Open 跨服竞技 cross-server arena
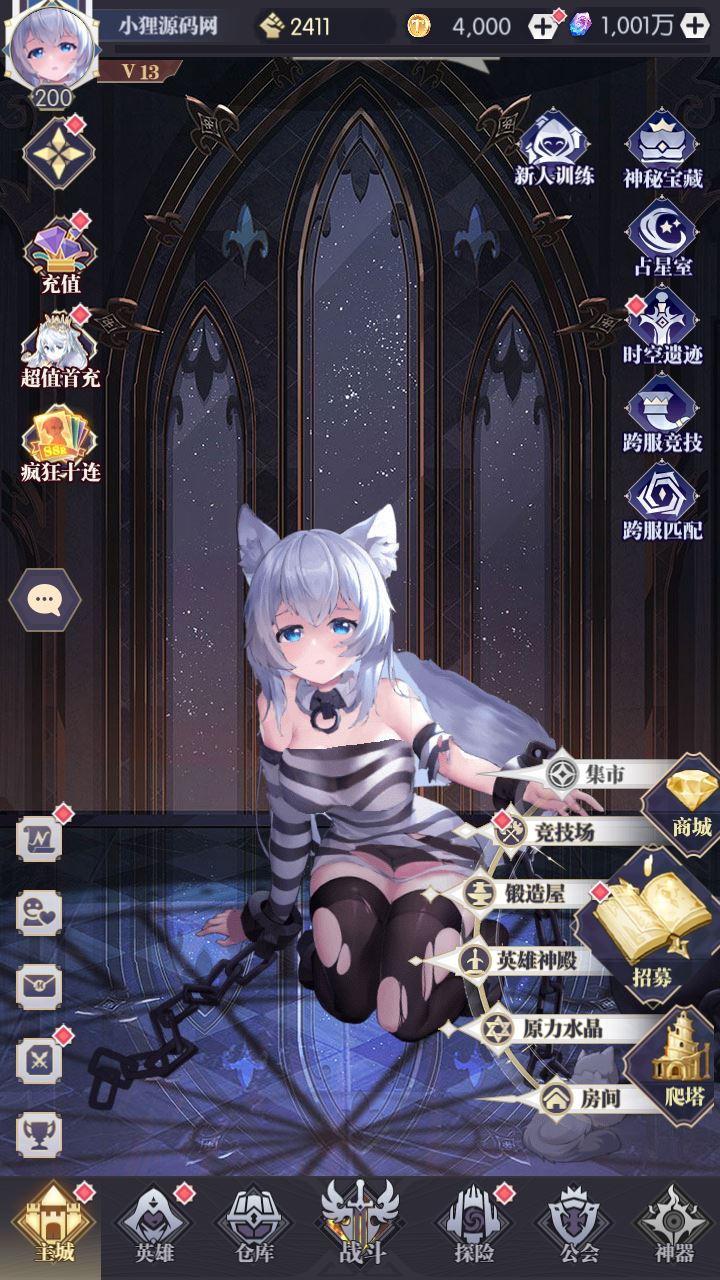This screenshot has width=720, height=1280. pyautogui.click(x=662, y=412)
